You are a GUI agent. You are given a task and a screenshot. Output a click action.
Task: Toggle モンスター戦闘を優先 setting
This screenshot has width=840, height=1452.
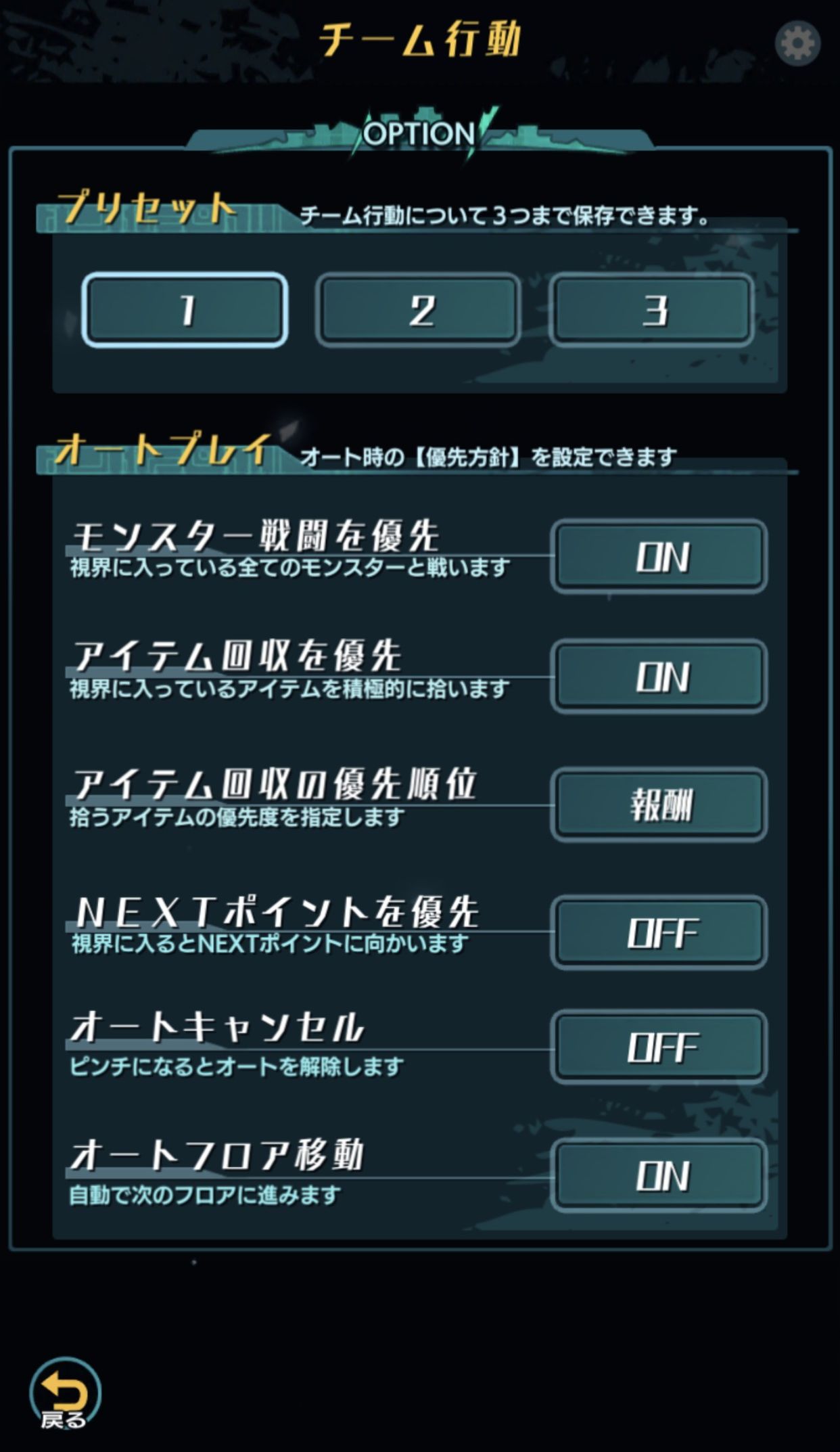pos(659,557)
